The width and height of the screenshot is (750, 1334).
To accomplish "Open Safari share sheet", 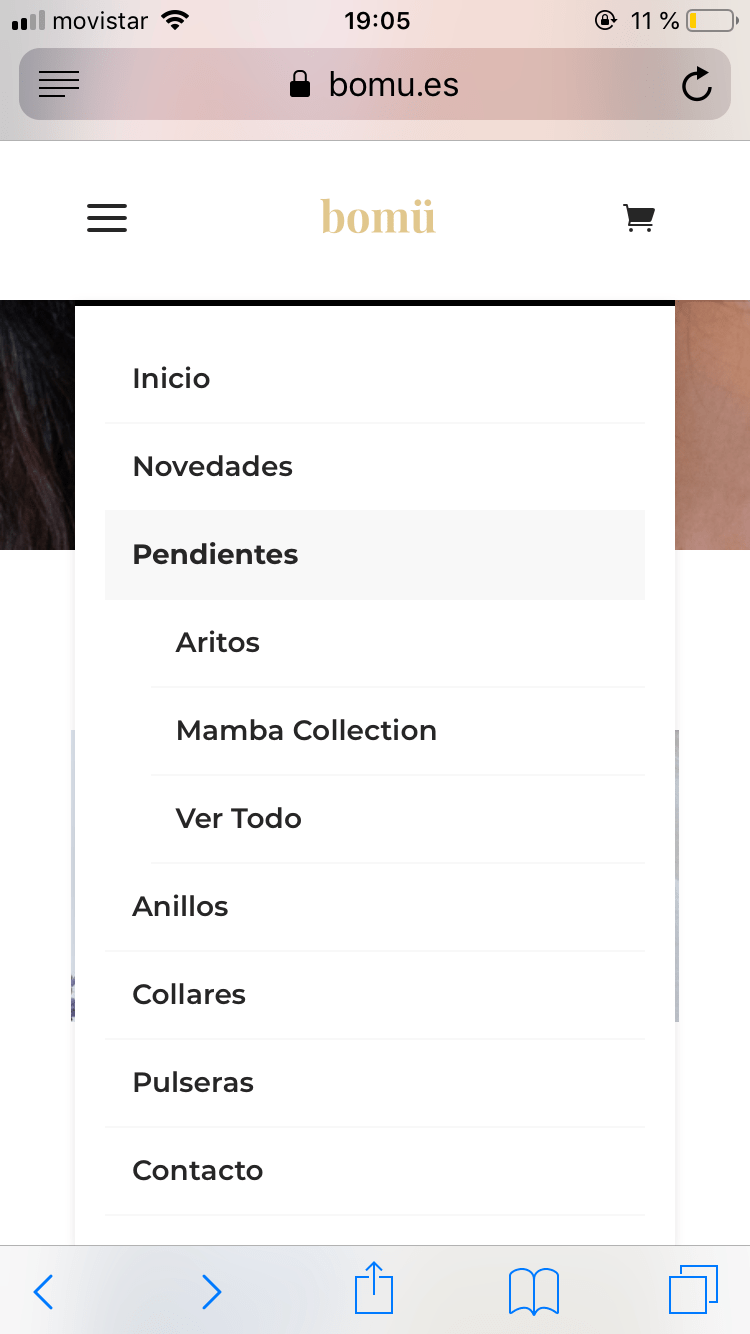I will [x=374, y=1288].
